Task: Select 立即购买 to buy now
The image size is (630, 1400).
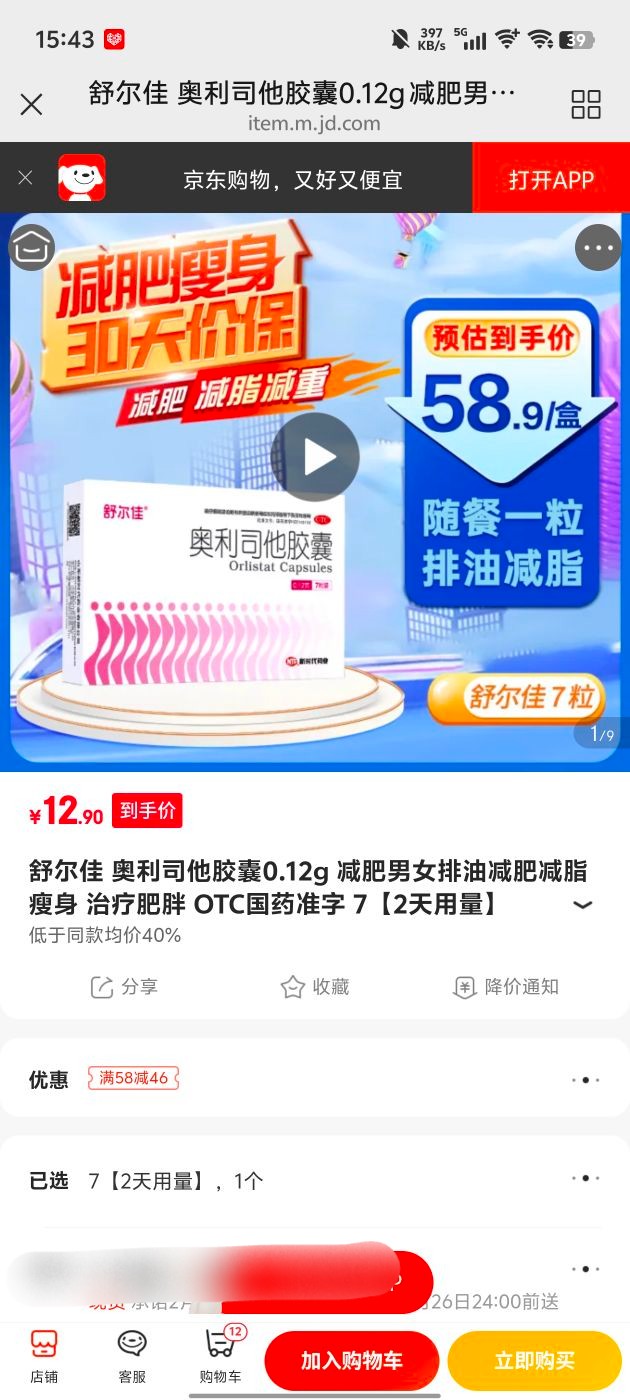Action: 534,1361
